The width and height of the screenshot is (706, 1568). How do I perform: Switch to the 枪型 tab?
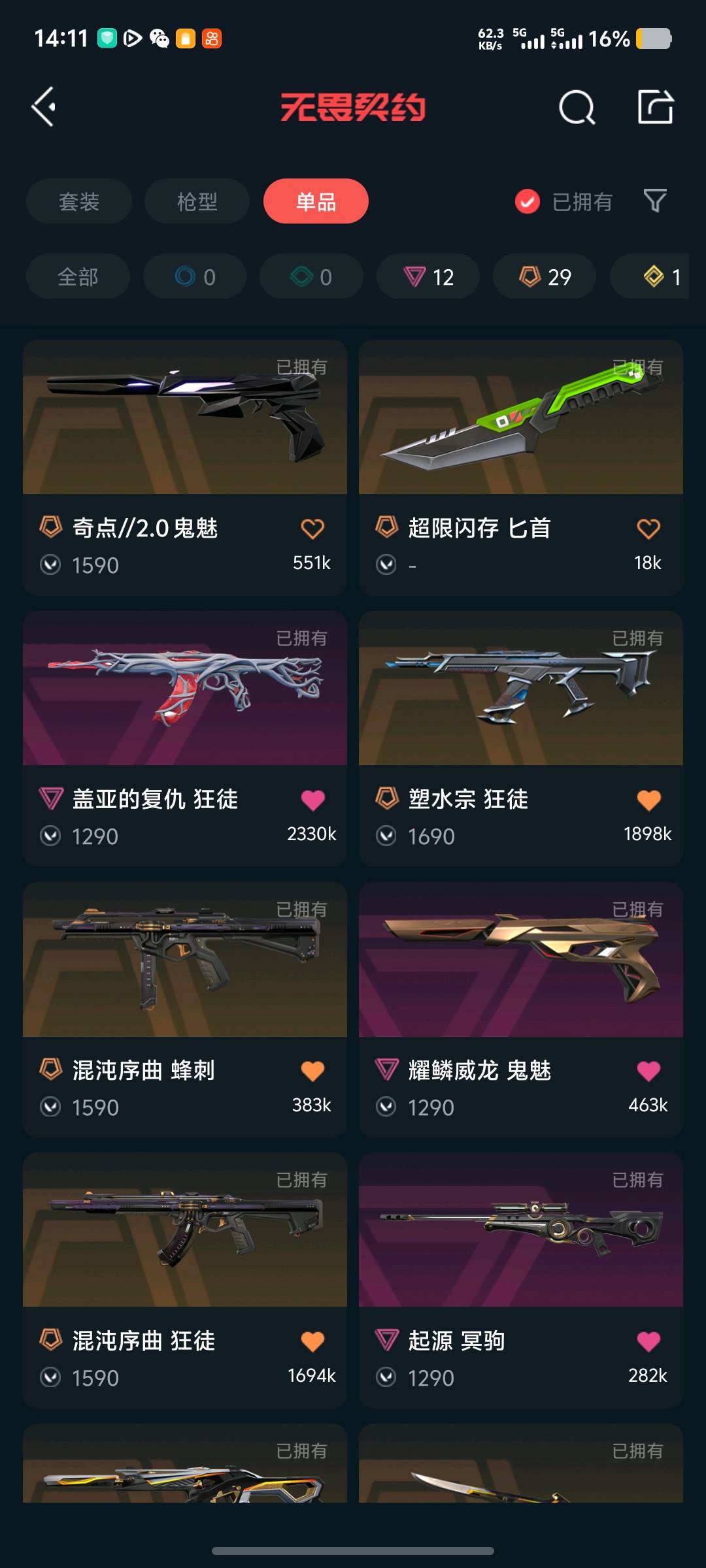pyautogui.click(x=197, y=201)
